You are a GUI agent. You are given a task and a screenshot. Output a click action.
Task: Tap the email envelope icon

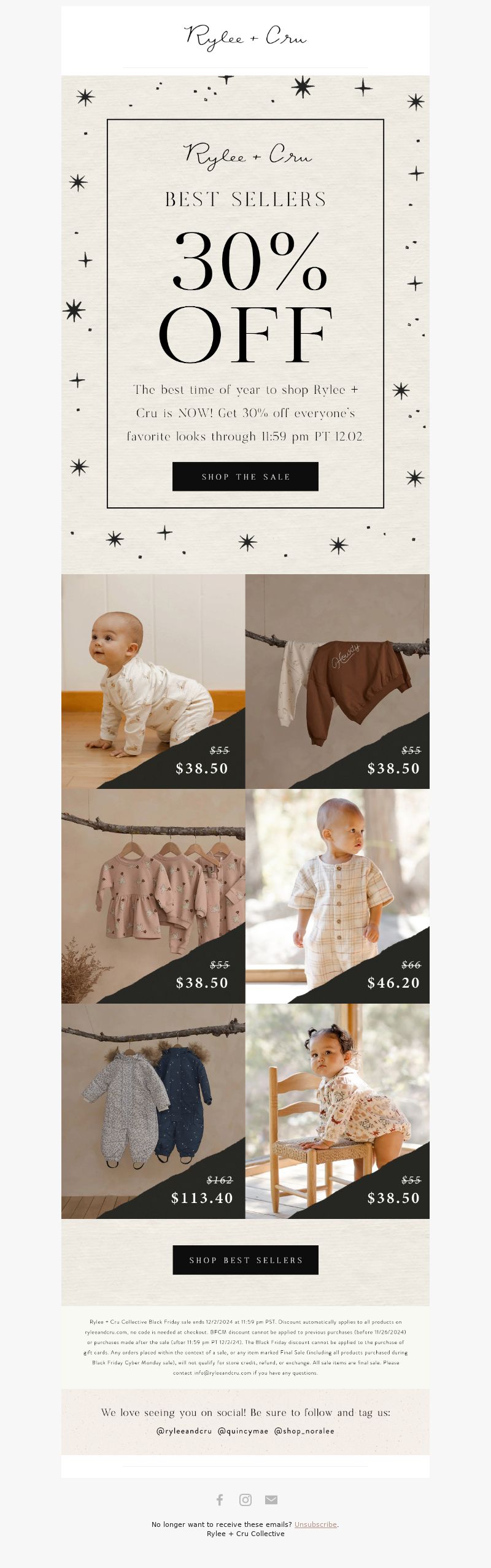click(x=271, y=1499)
